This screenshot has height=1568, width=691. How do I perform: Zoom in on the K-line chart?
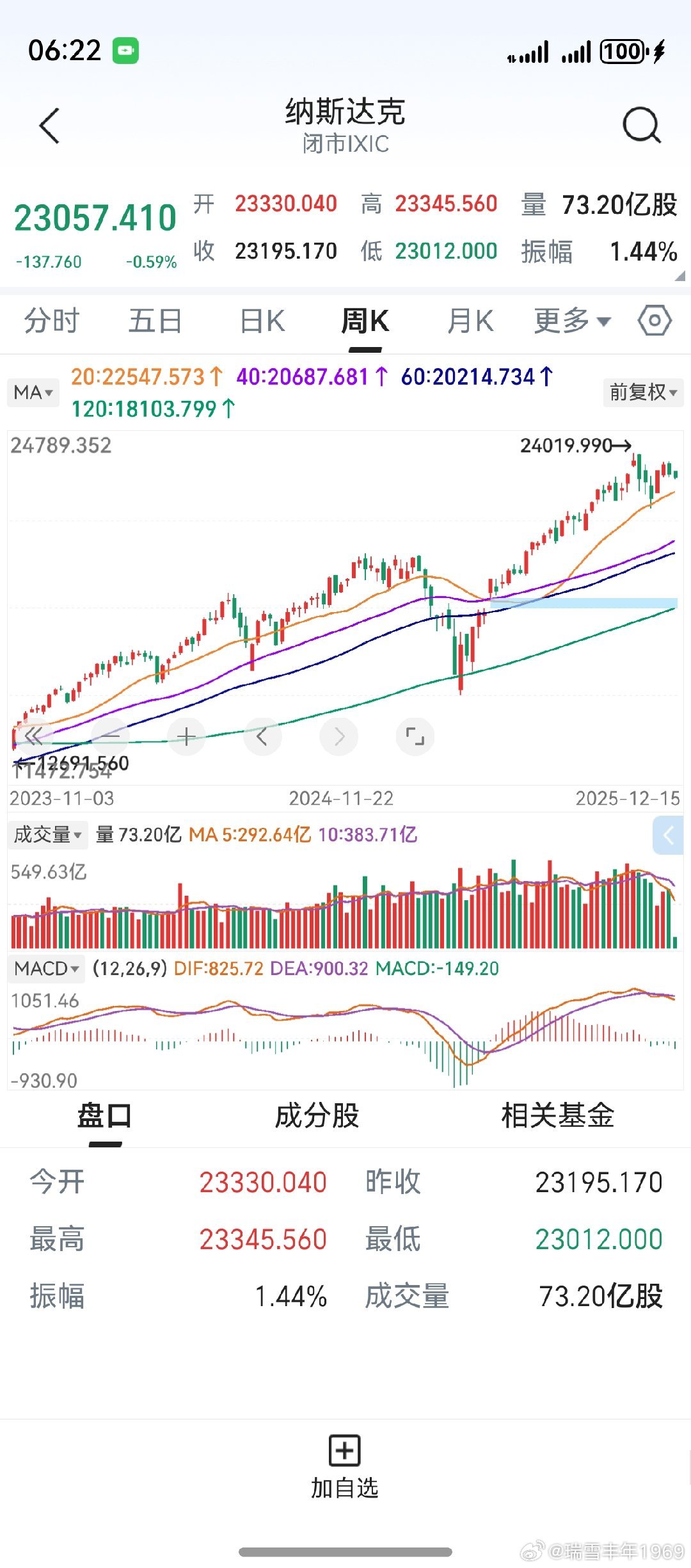(186, 736)
